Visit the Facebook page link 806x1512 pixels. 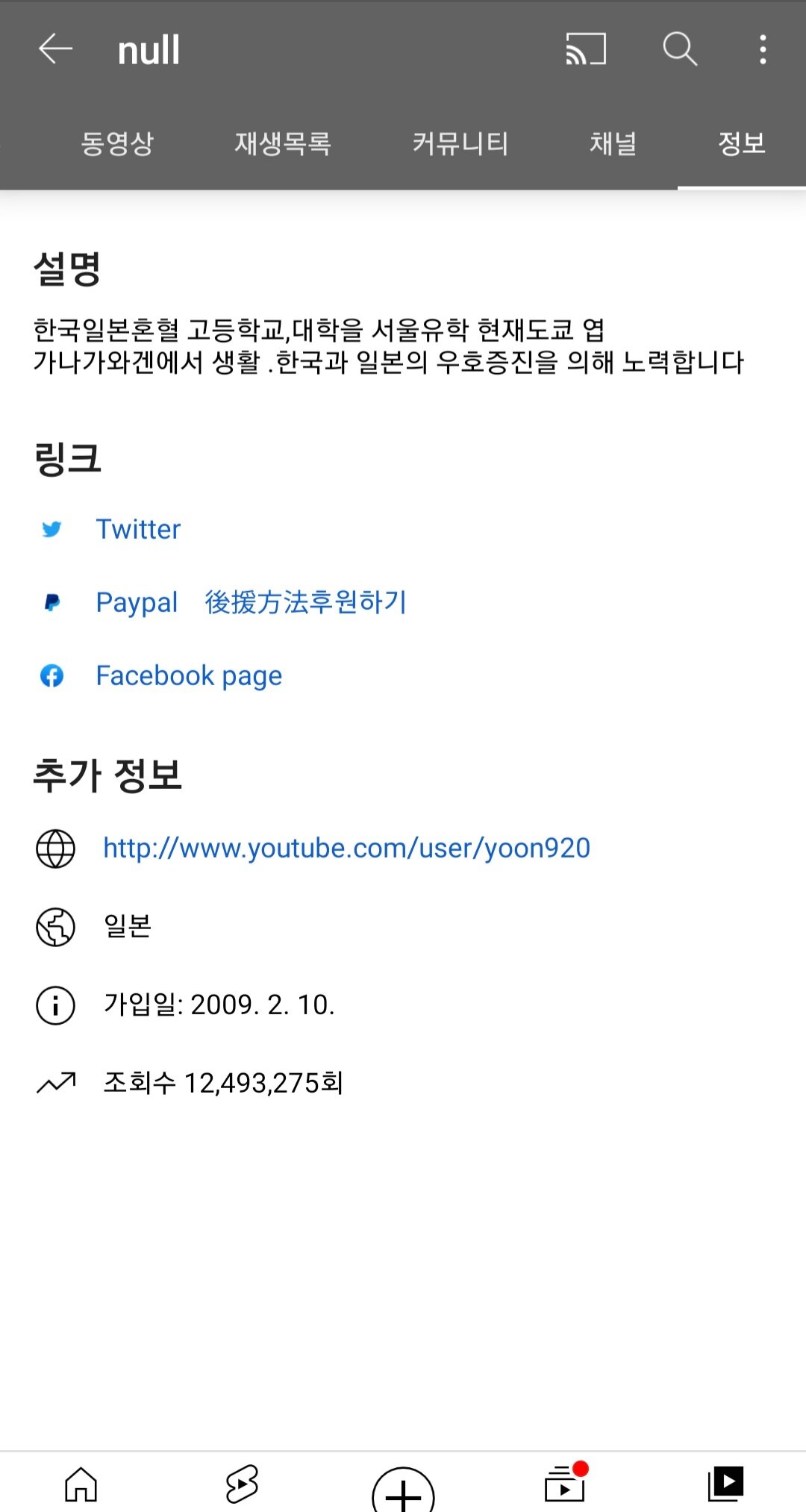(x=189, y=675)
